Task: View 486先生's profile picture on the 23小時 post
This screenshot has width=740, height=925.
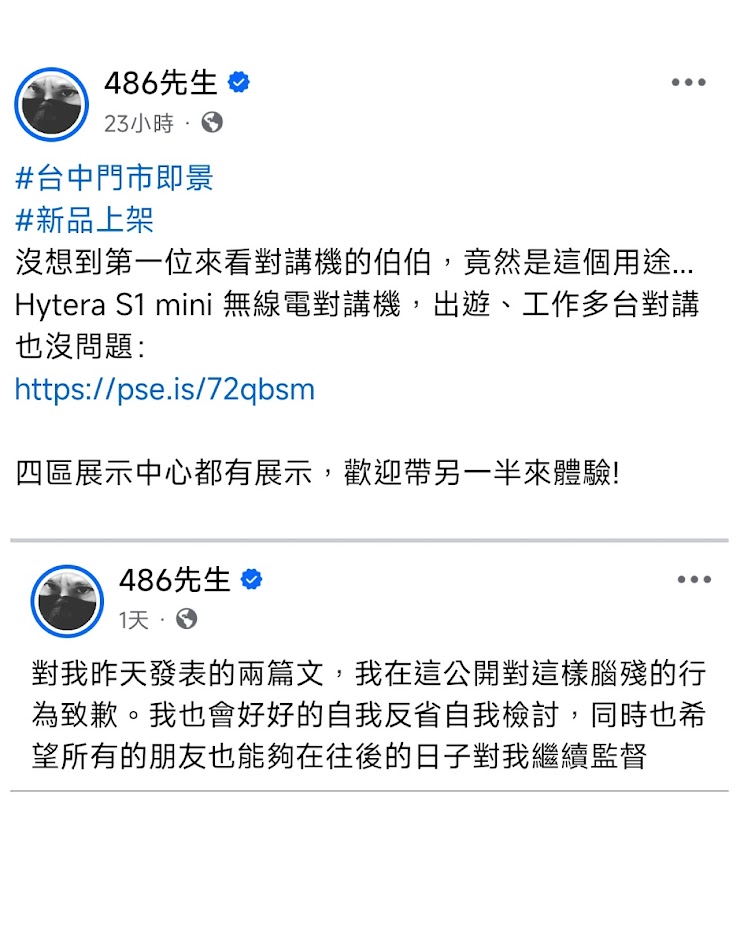Action: [x=51, y=104]
